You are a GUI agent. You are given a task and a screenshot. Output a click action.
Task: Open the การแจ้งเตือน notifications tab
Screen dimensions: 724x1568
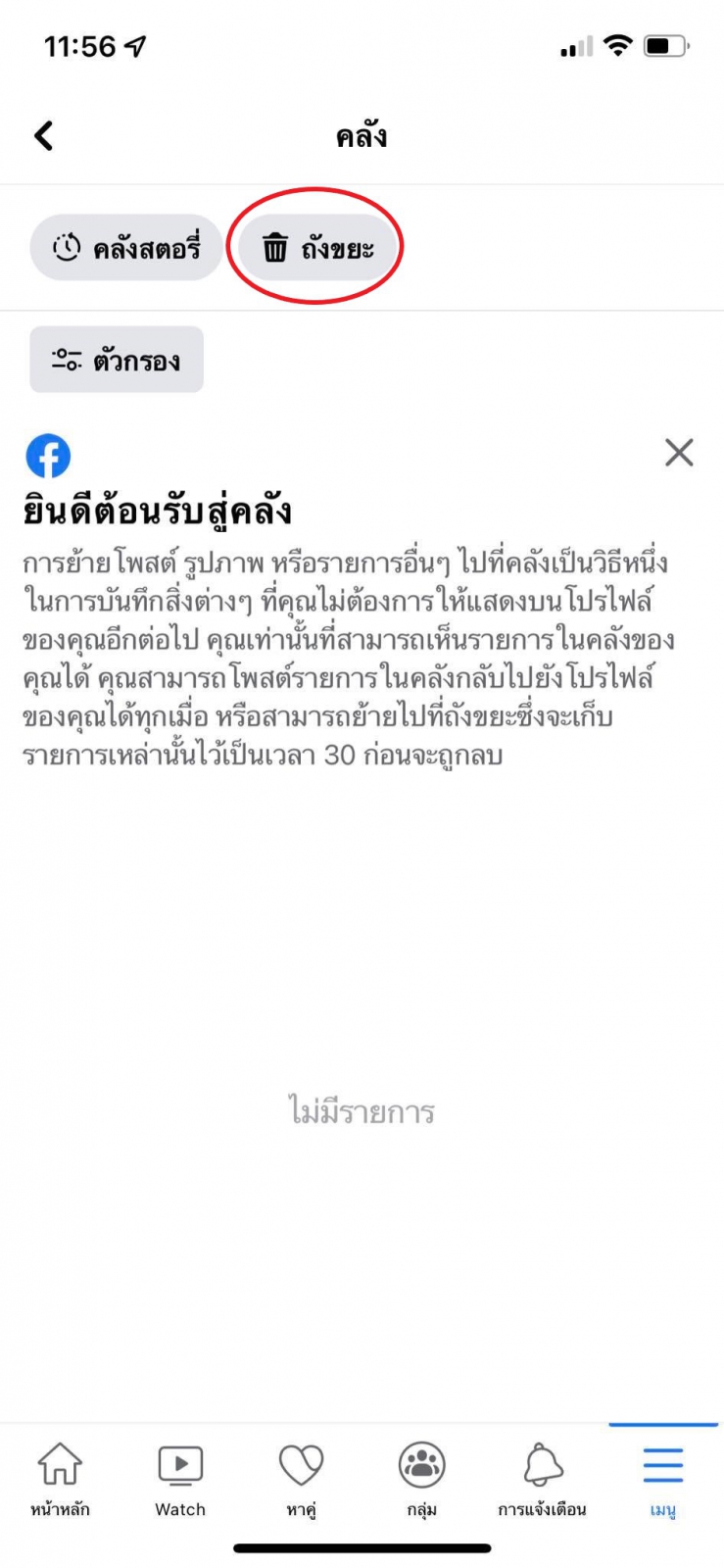point(542,1478)
